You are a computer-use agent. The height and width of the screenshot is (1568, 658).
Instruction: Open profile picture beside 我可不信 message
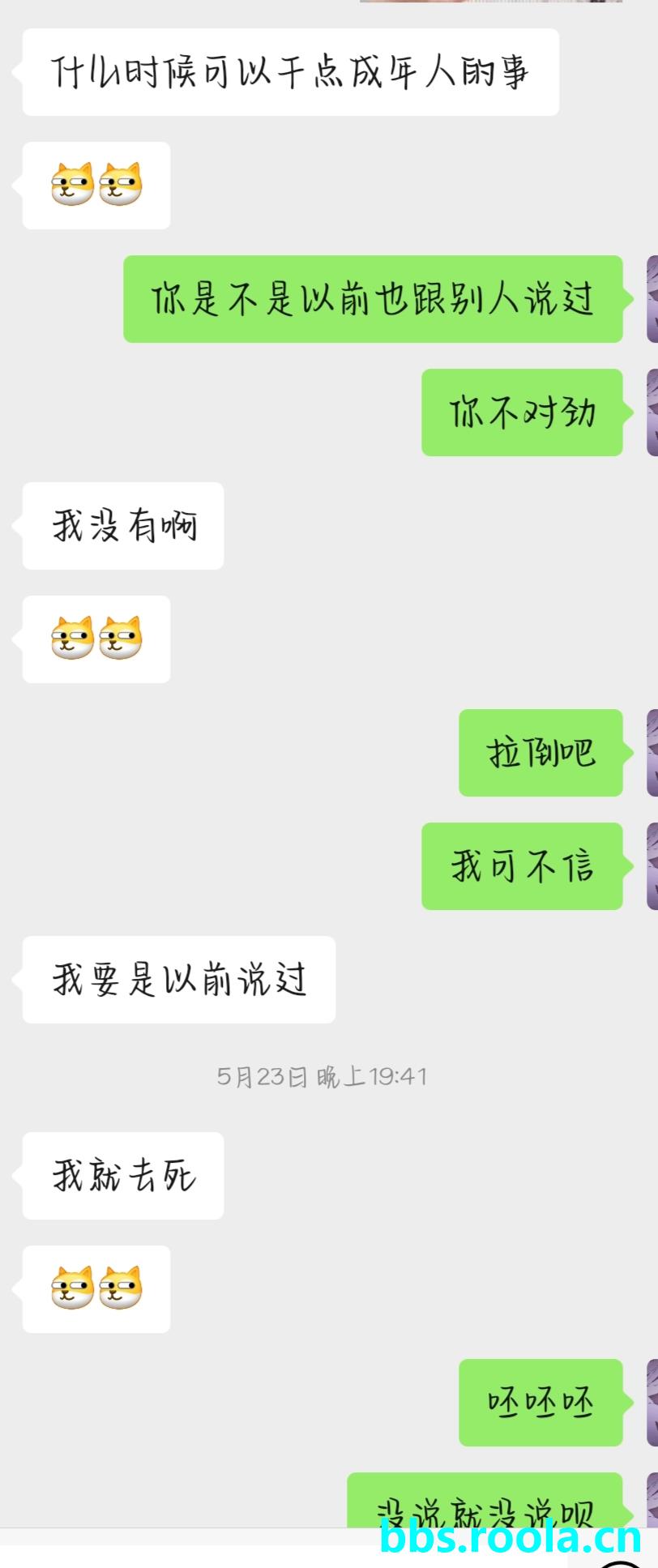coord(652,866)
